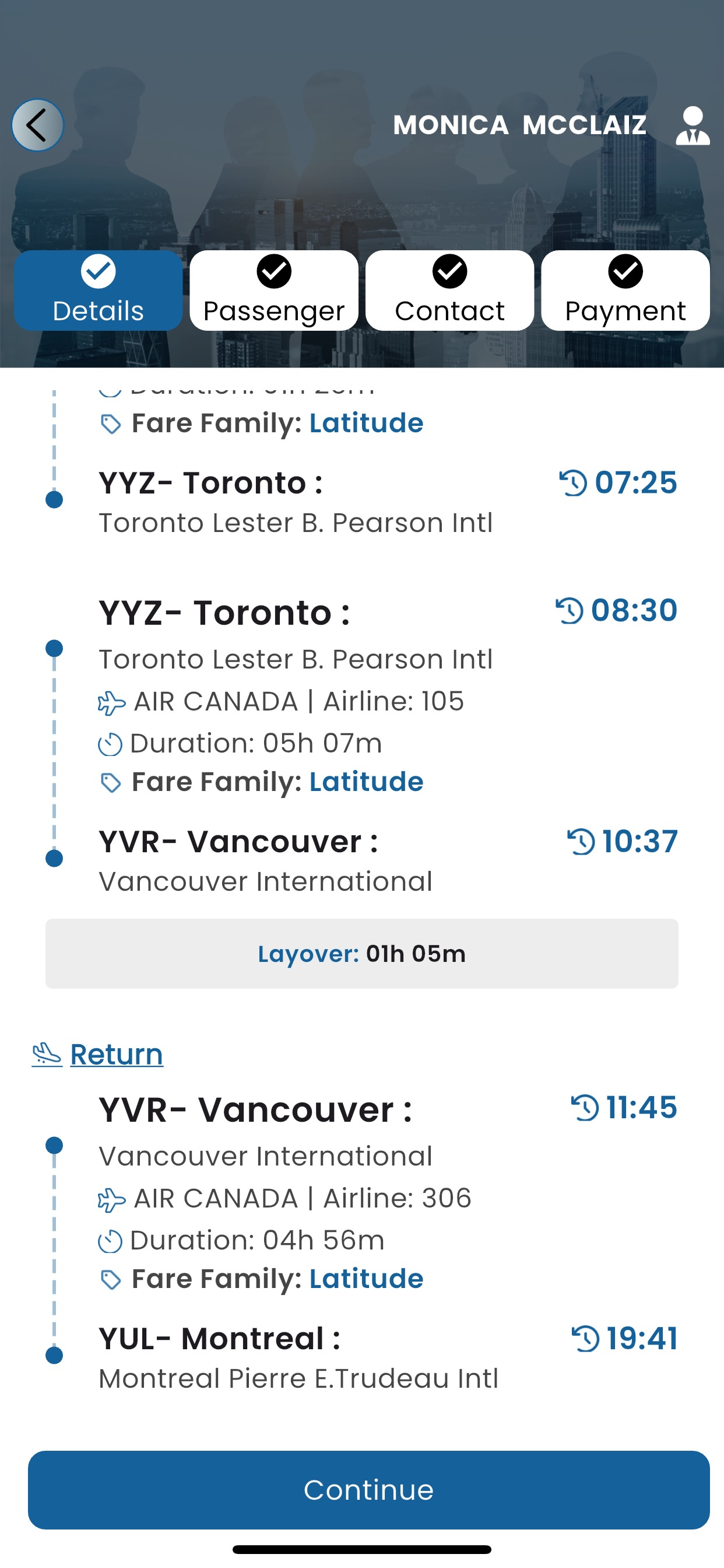Image resolution: width=724 pixels, height=1568 pixels.
Task: Switch to the Contact step
Action: [x=449, y=290]
